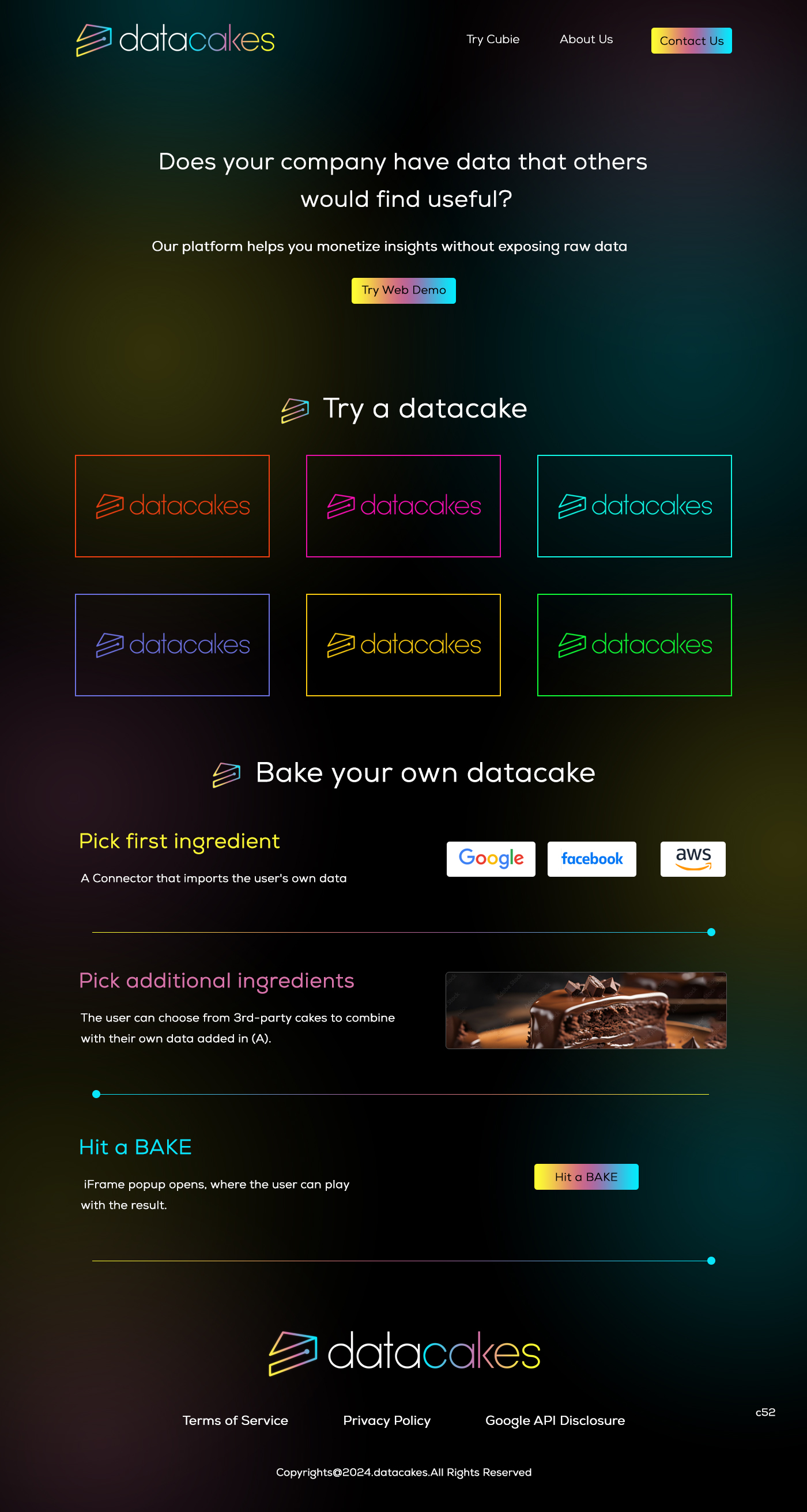Viewport: 807px width, 1512px height.
Task: View the Google API Disclosure
Action: (555, 1420)
